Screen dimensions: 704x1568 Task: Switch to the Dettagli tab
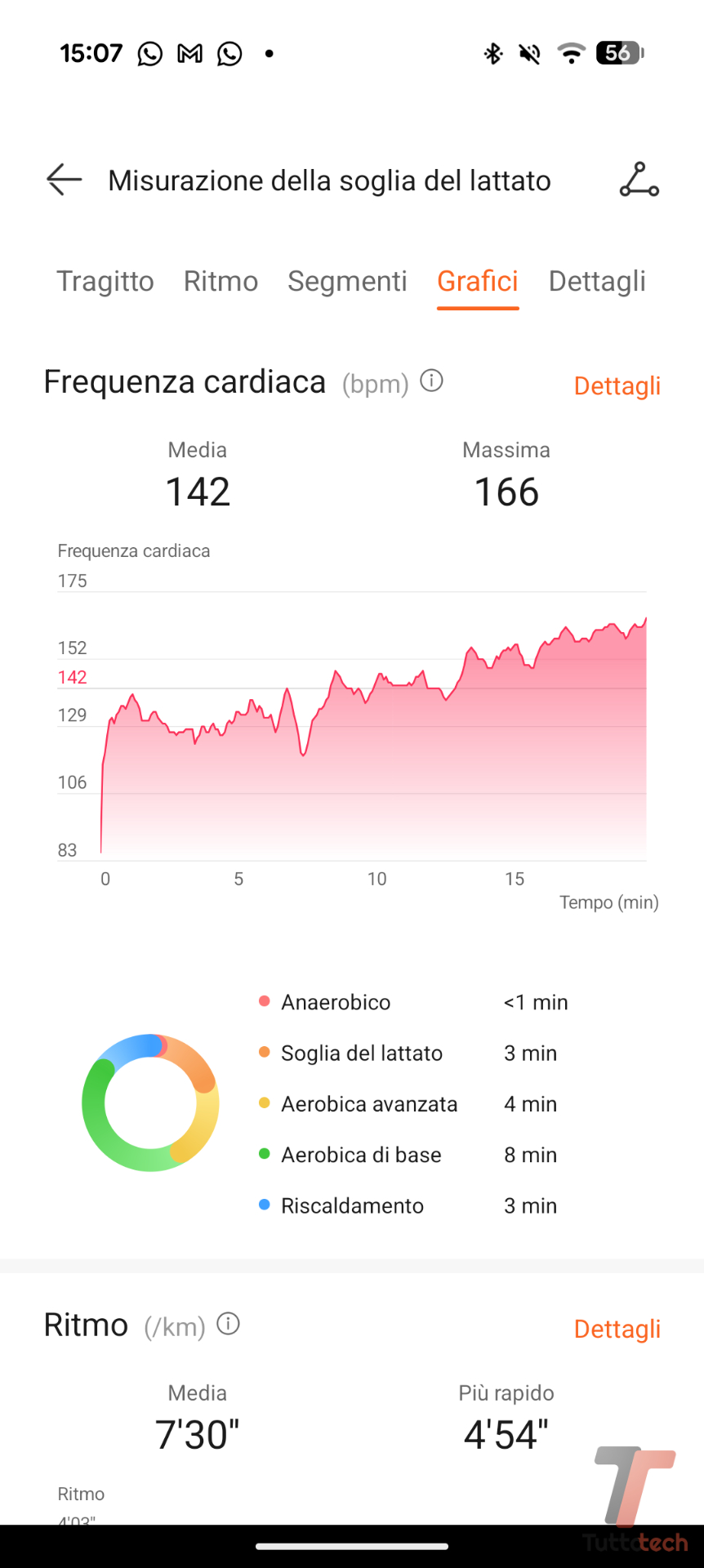point(597,281)
